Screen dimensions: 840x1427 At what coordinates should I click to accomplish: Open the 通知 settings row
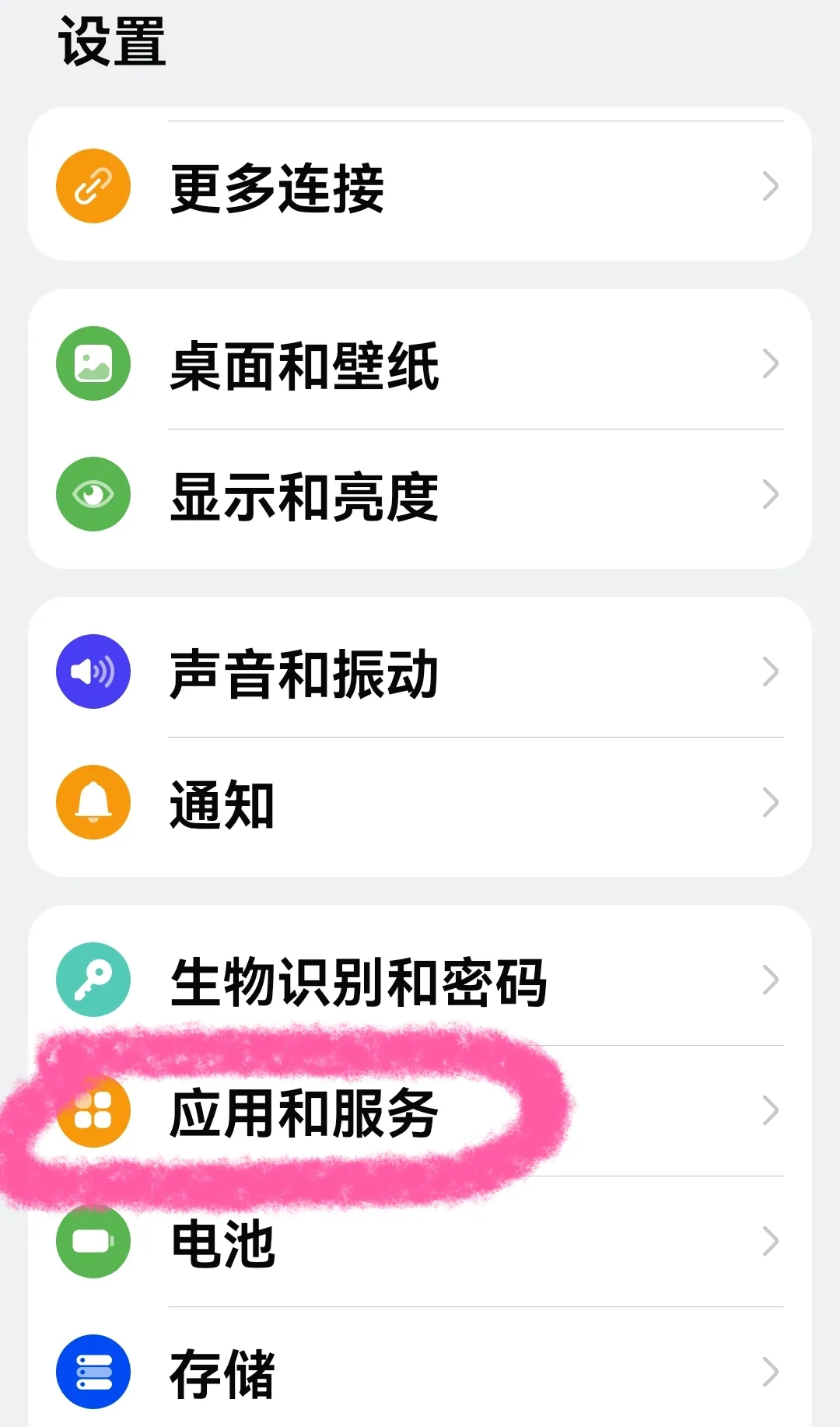tap(420, 803)
